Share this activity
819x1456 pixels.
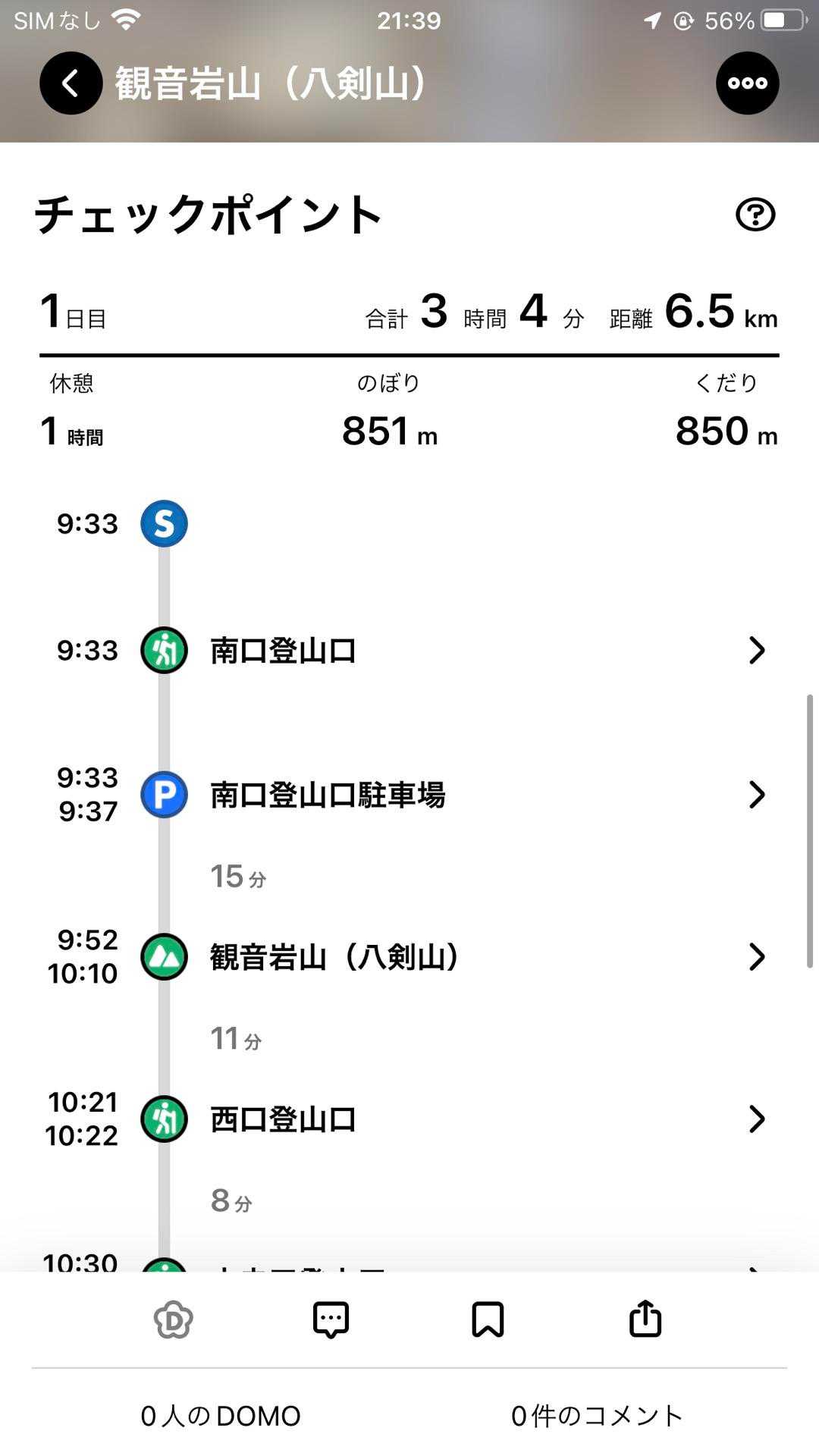coord(645,1319)
